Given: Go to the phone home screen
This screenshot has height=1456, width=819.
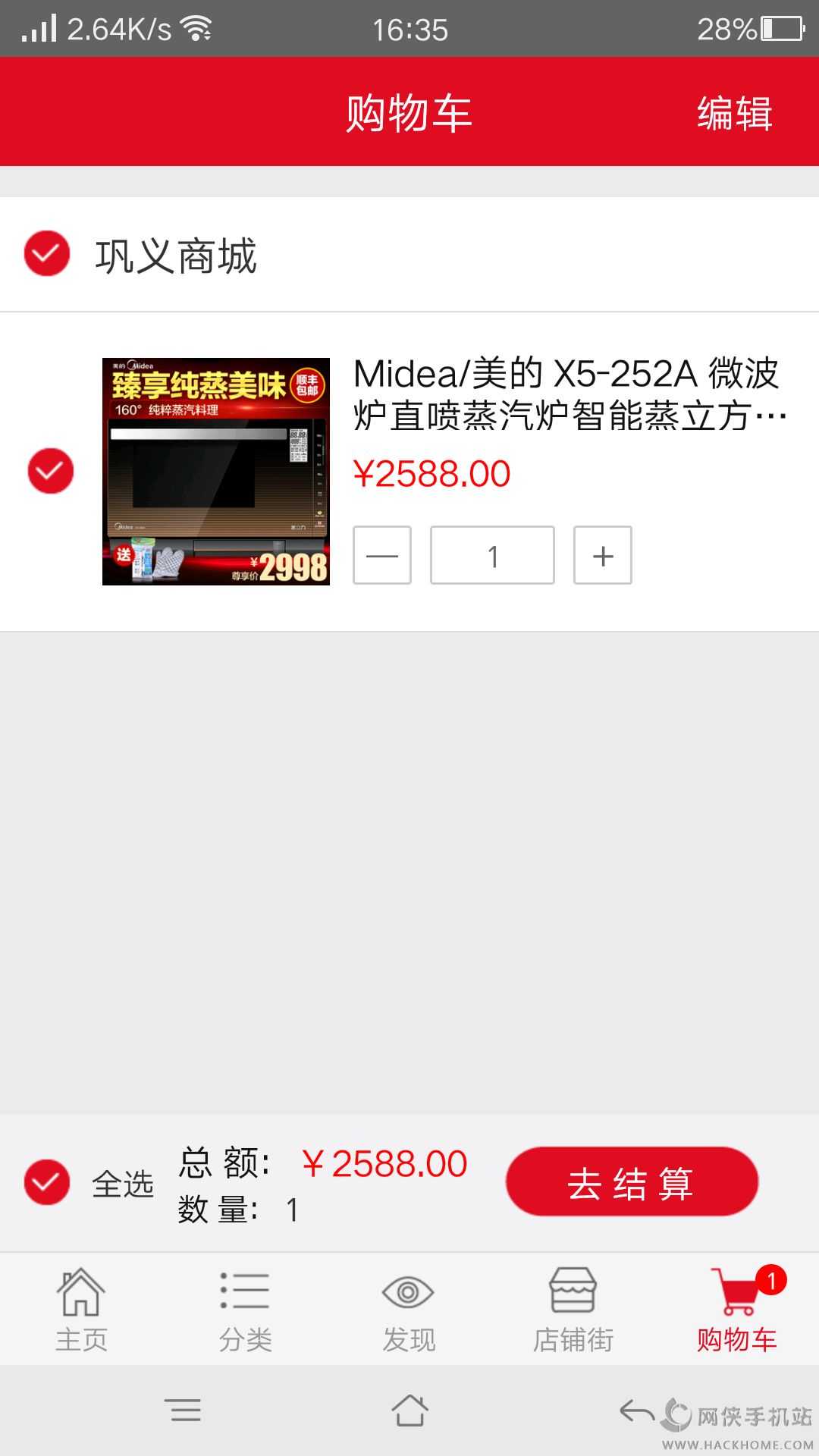Looking at the screenshot, I should [x=409, y=1410].
